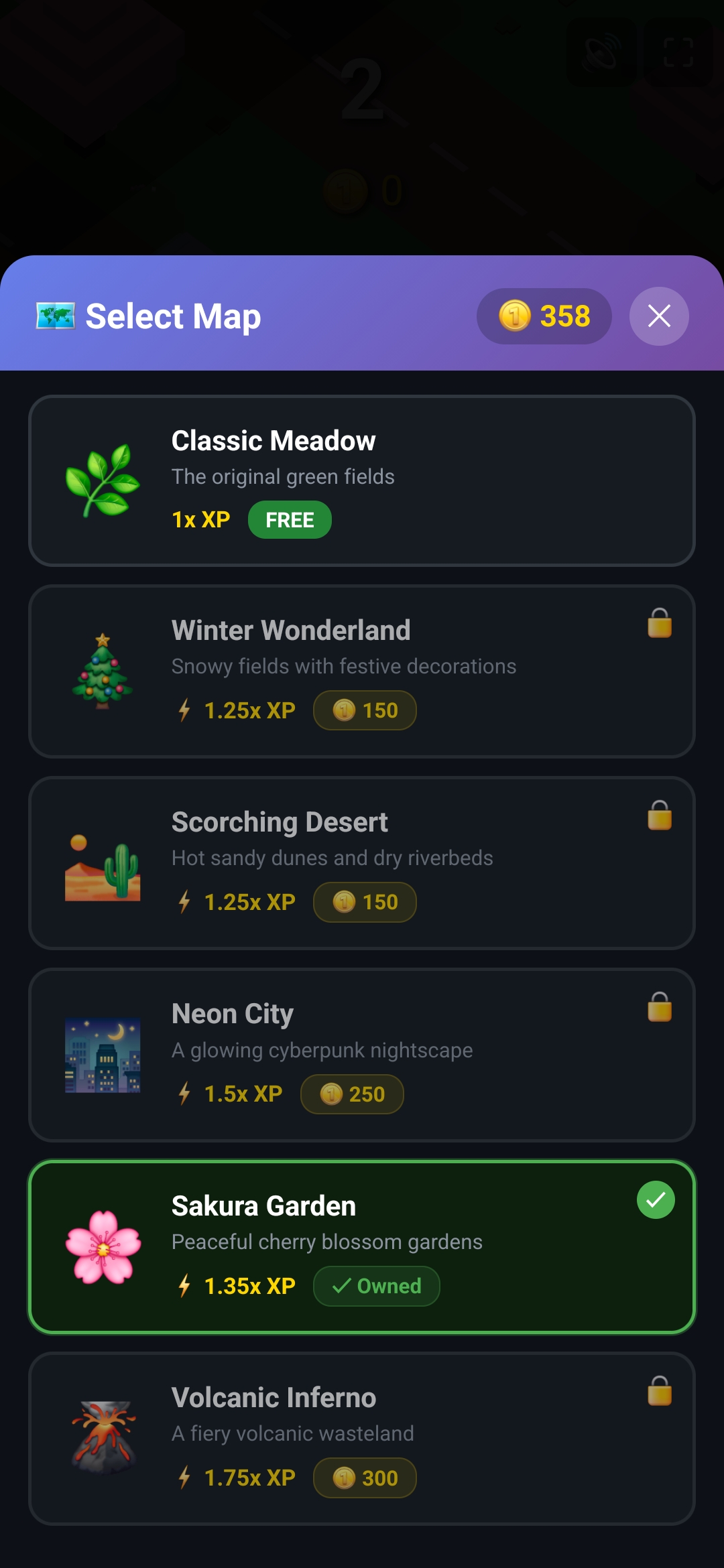724x1568 pixels.
Task: Tap the Neon City map card
Action: (x=362, y=1055)
